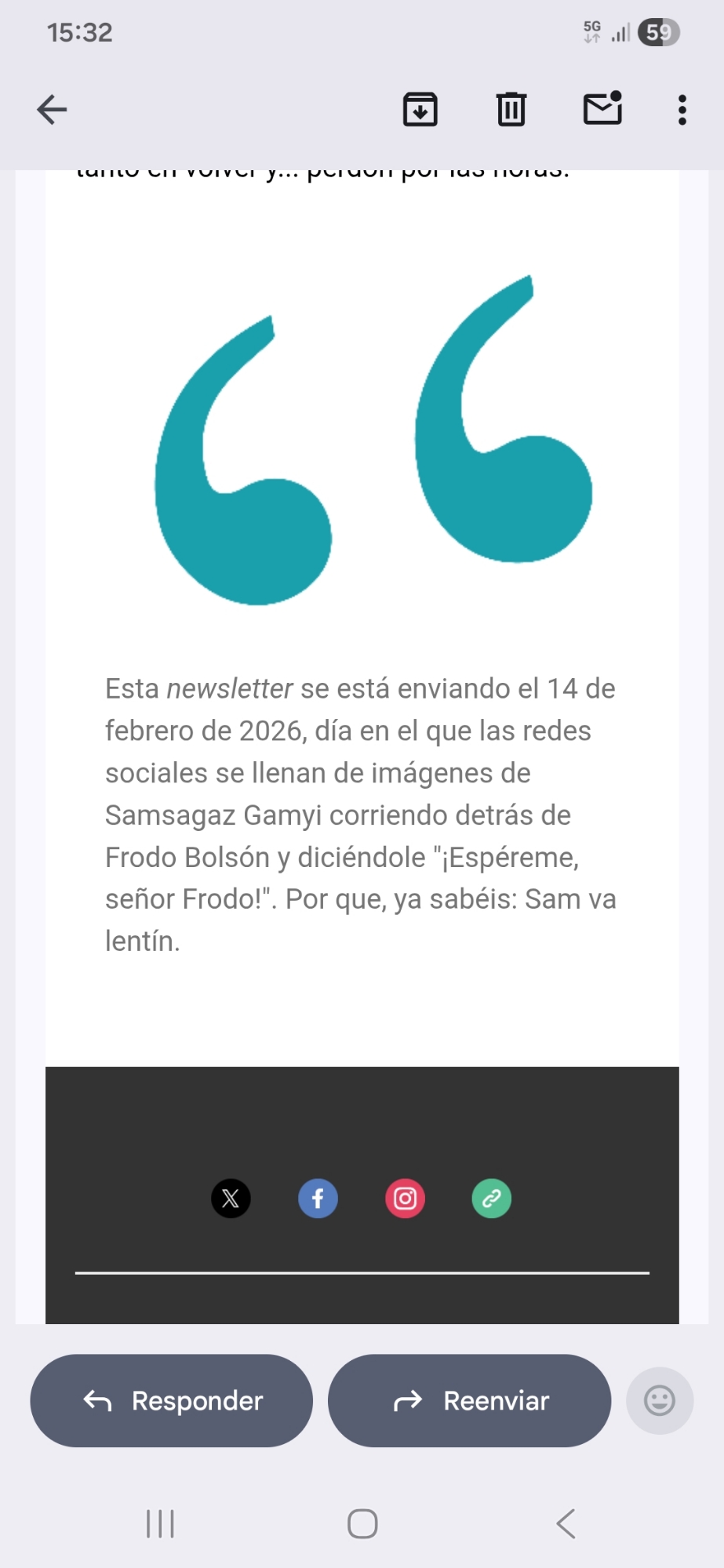This screenshot has width=724, height=1568.
Task: Tap Responder to reply
Action: (x=172, y=1400)
